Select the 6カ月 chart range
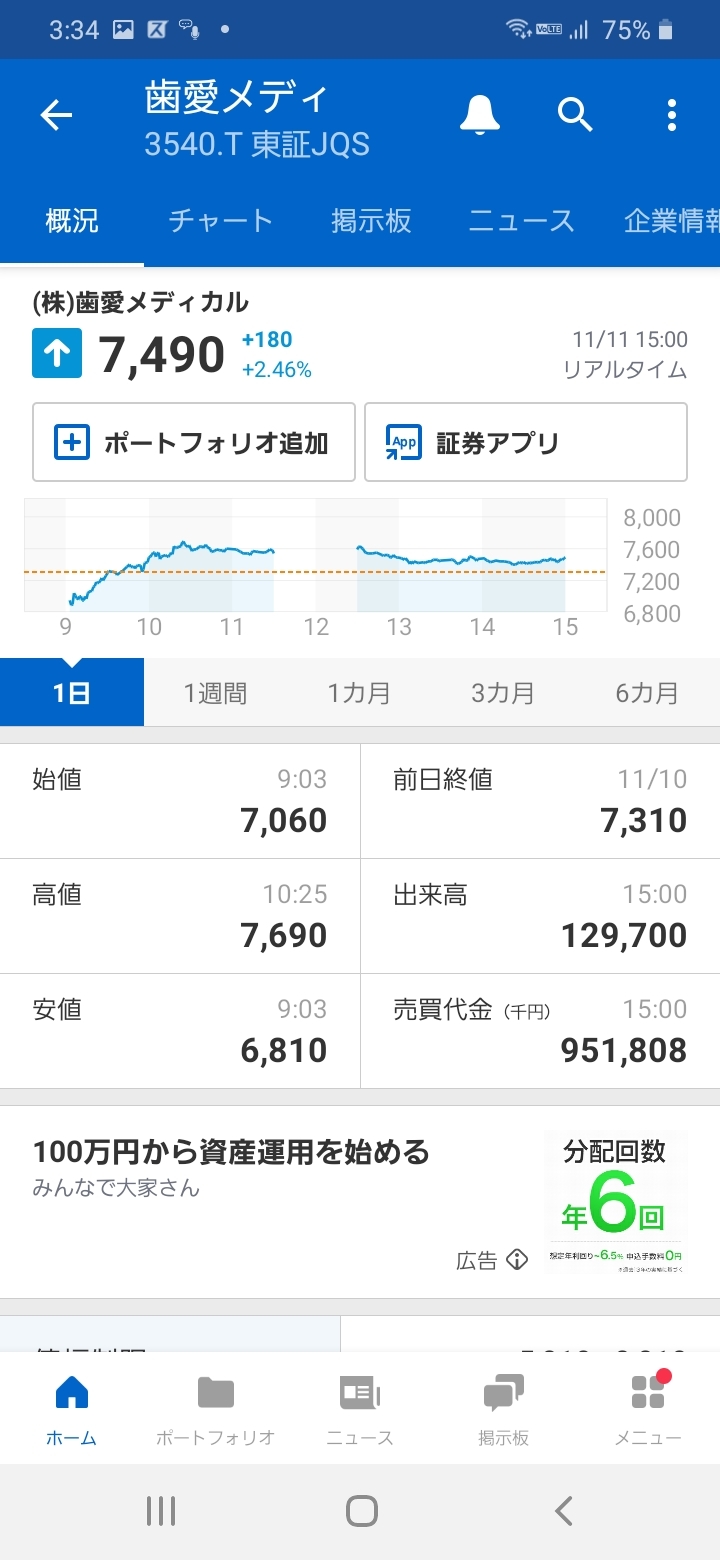Viewport: 720px width, 1560px height. point(647,692)
